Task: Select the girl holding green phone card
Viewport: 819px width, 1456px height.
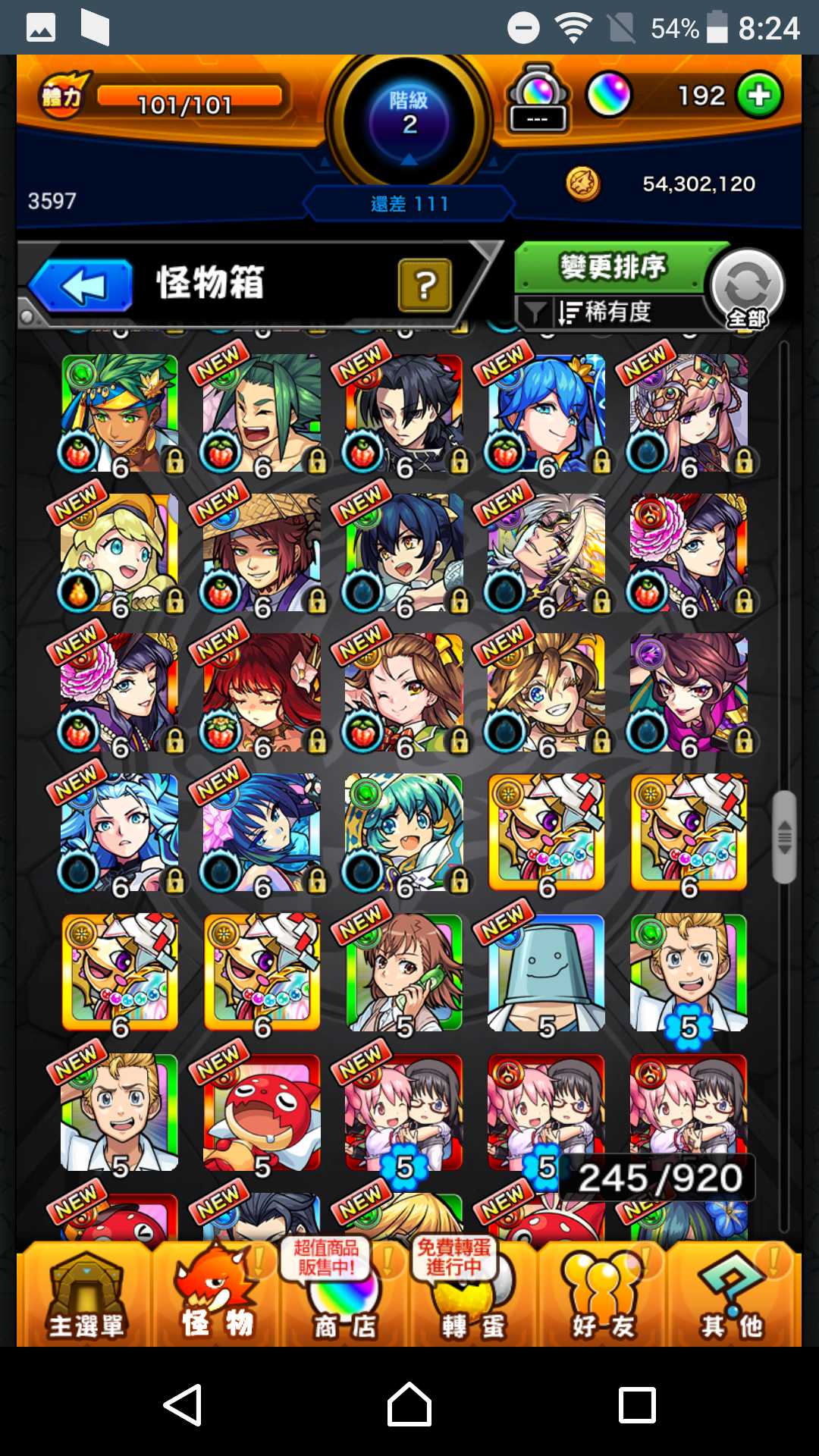Action: [404, 972]
